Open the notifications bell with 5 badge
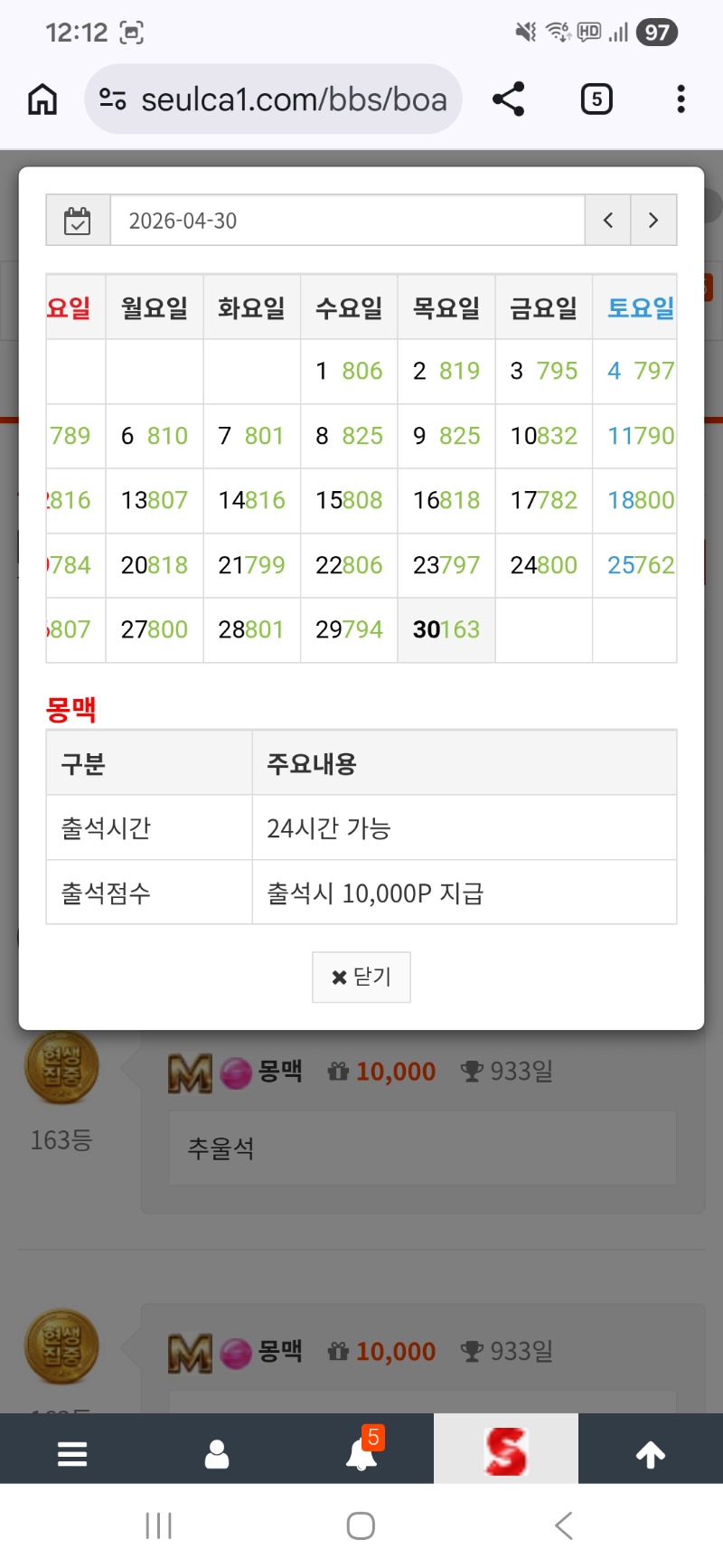Viewport: 723px width, 1568px height. [361, 1453]
